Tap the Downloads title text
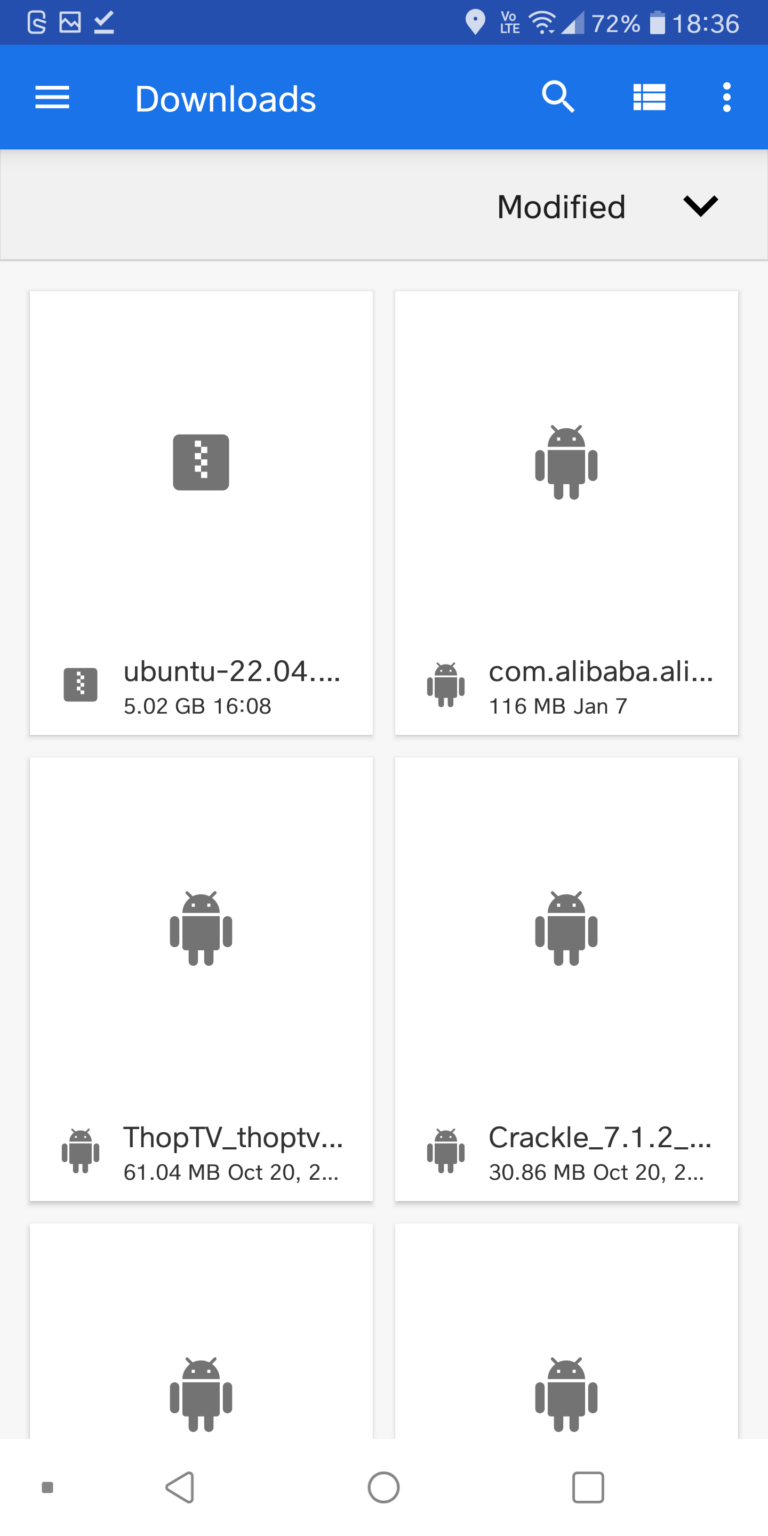 pyautogui.click(x=225, y=97)
